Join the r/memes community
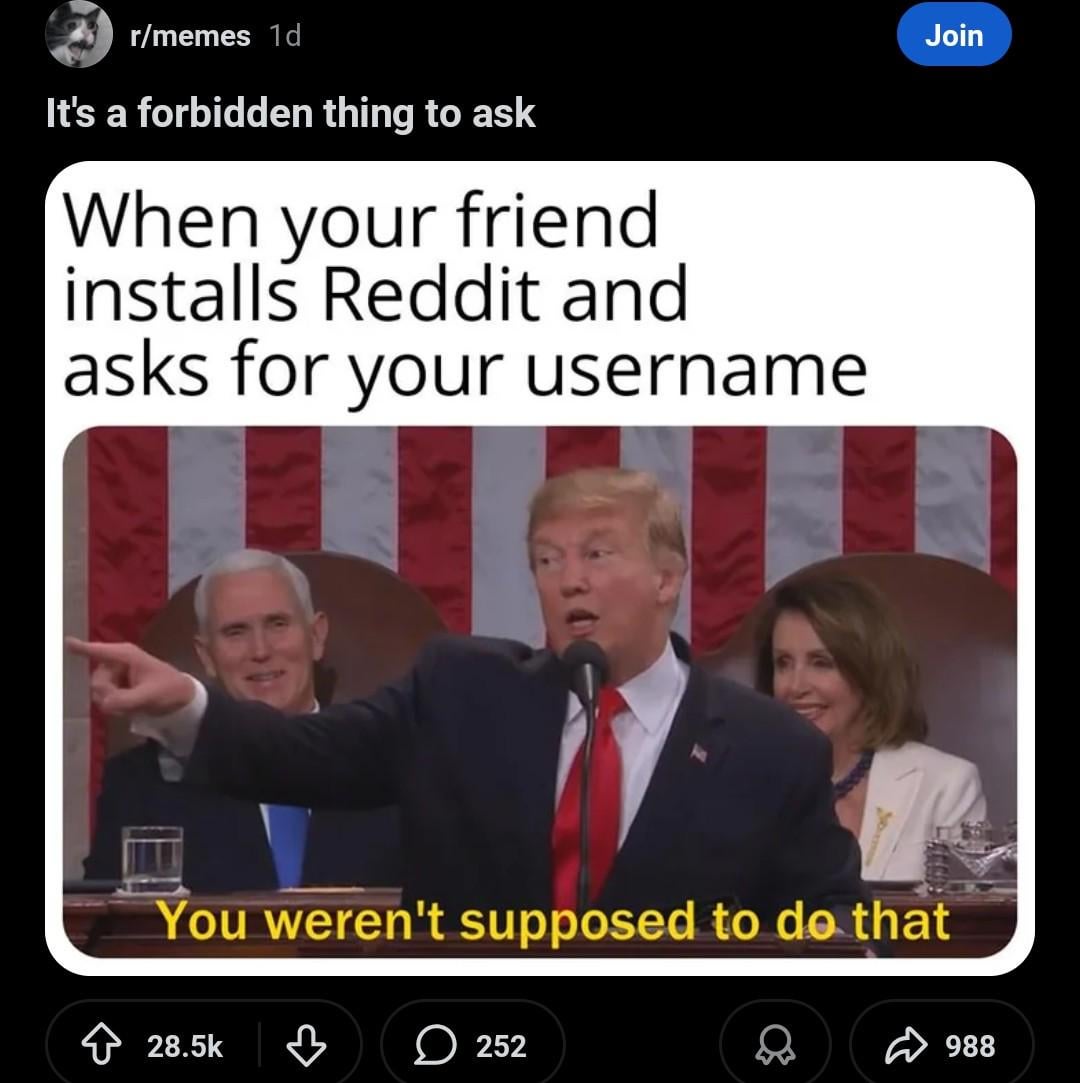Screen dimensions: 1080x1083 tap(953, 35)
